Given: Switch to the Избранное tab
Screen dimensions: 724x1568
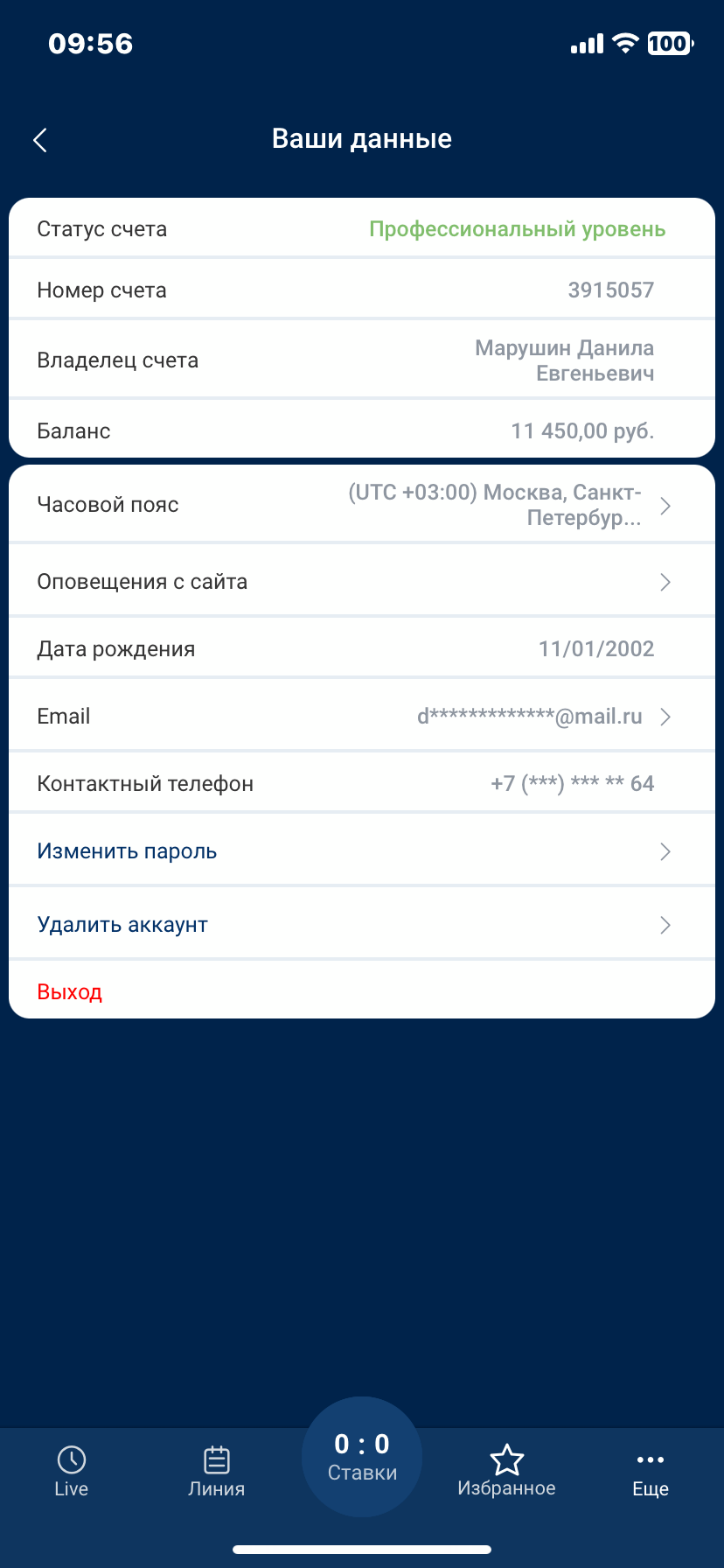Looking at the screenshot, I should click(507, 1472).
